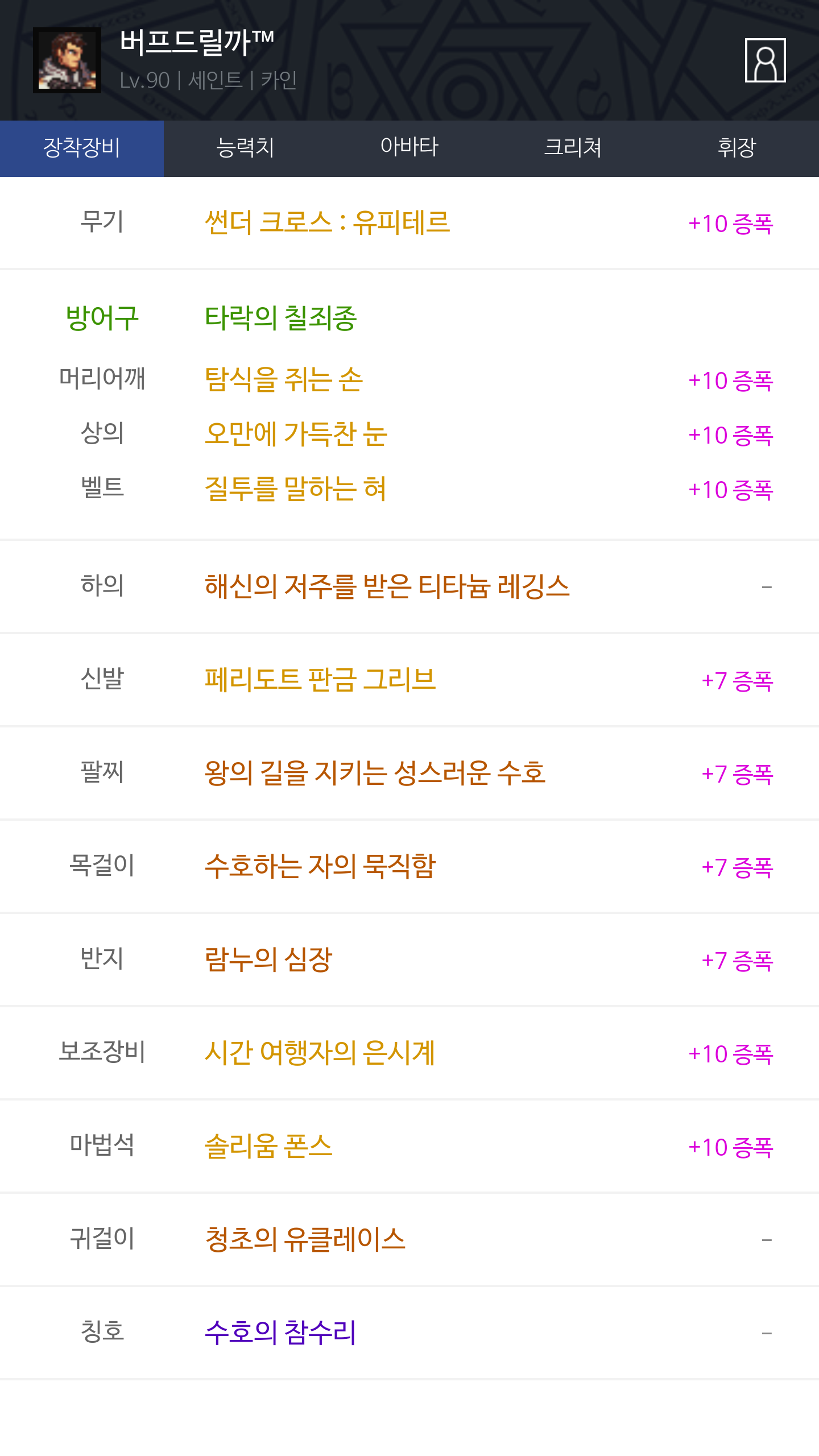The width and height of the screenshot is (819, 1456).
Task: Open the 크리쳐 tab
Action: click(x=573, y=148)
